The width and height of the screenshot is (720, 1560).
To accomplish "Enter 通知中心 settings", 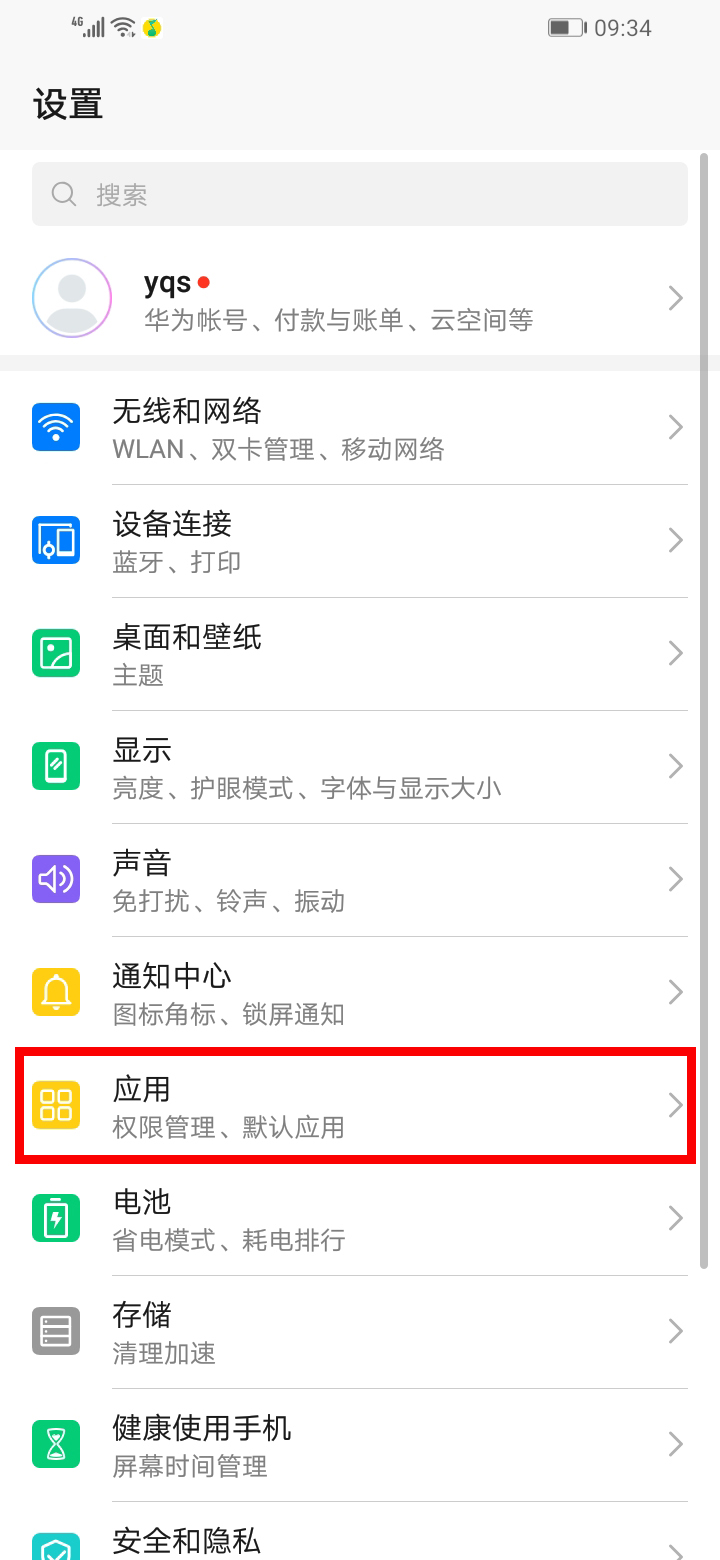I will point(360,993).
